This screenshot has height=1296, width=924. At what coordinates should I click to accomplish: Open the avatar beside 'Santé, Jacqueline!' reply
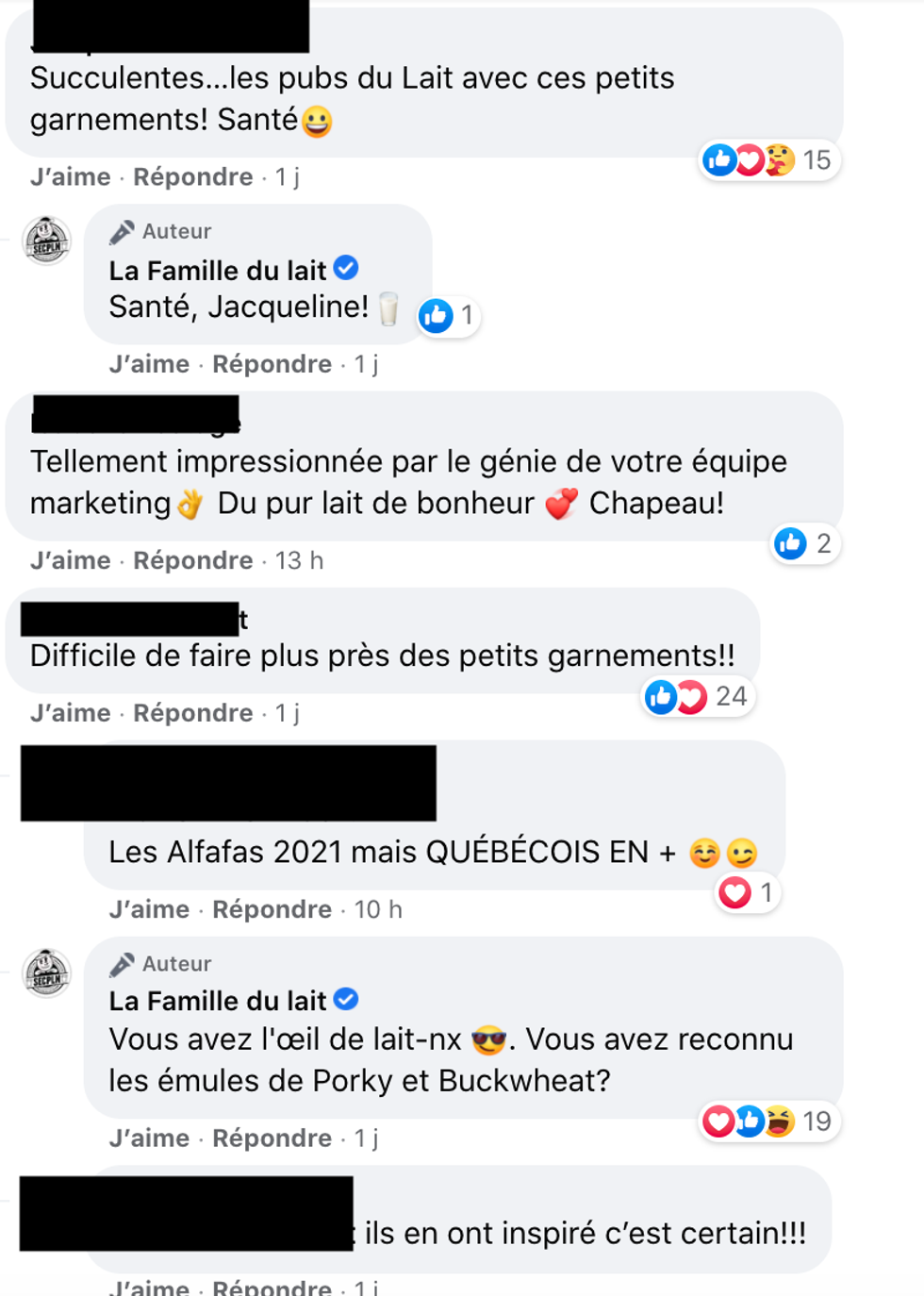point(47,241)
